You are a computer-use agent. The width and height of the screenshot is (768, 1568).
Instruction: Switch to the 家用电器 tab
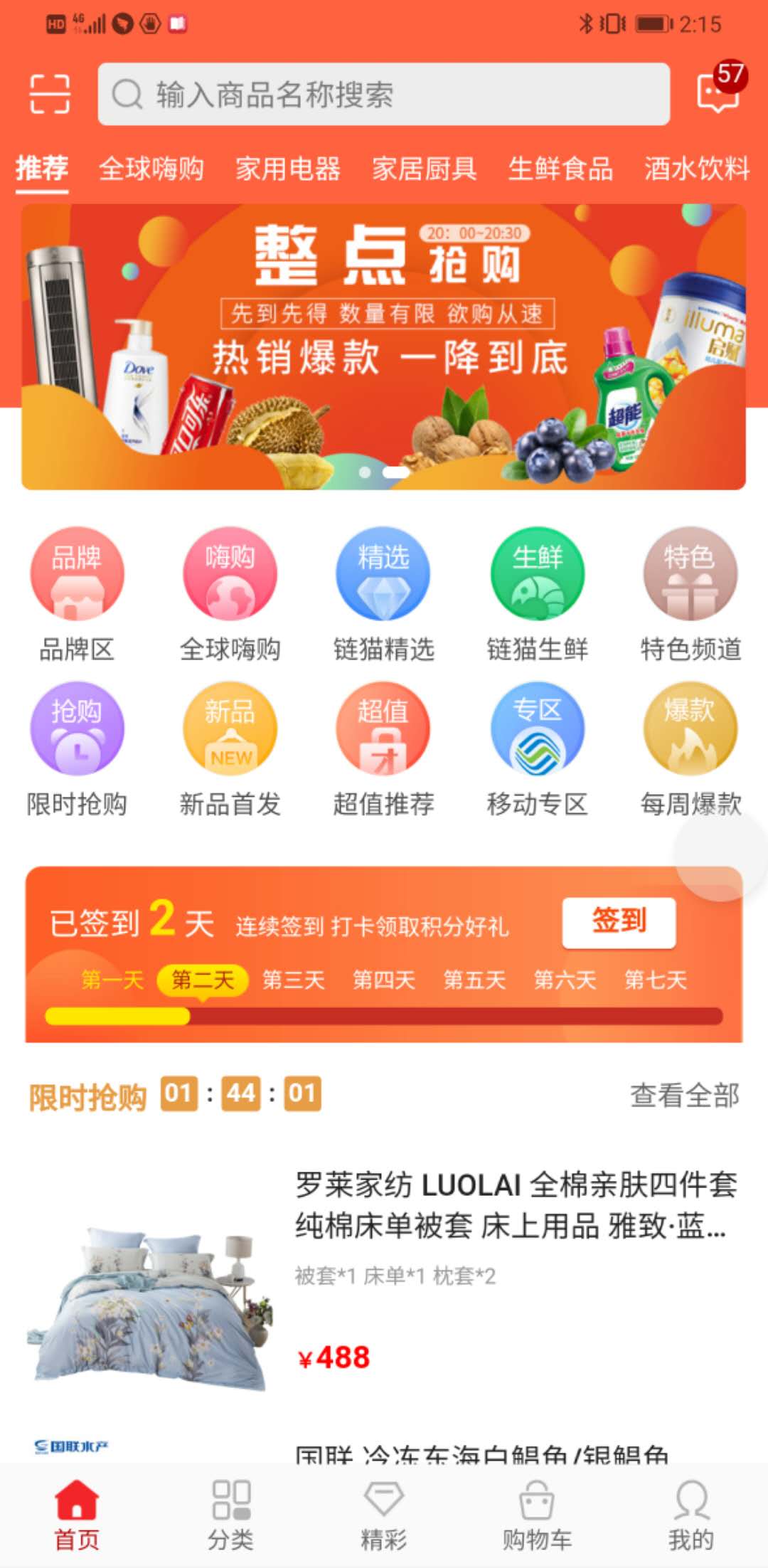pos(289,169)
